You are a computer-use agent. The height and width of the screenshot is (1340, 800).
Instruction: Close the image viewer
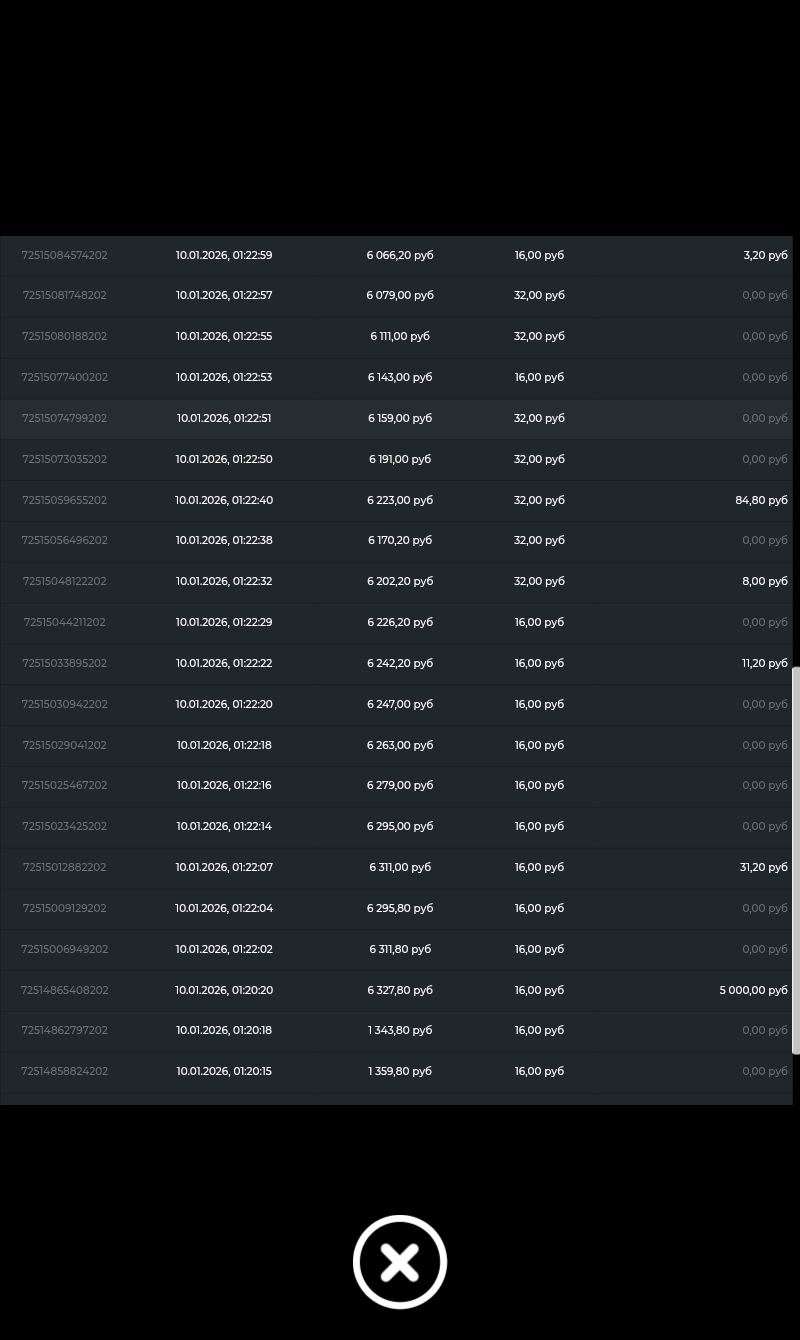pyautogui.click(x=400, y=1262)
